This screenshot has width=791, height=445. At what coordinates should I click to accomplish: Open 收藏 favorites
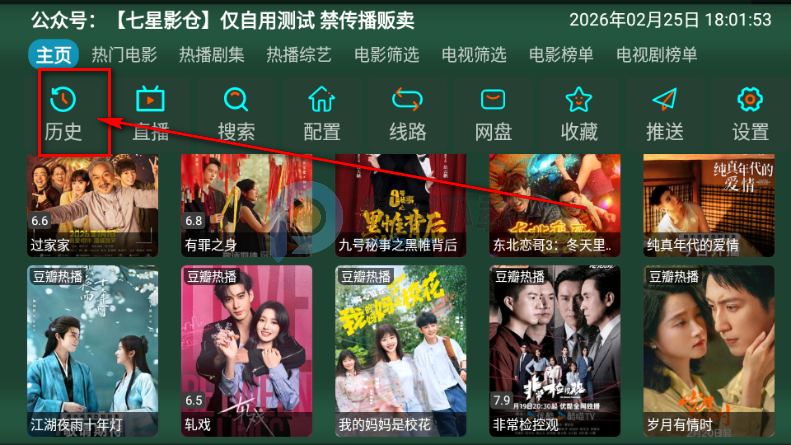tap(579, 113)
